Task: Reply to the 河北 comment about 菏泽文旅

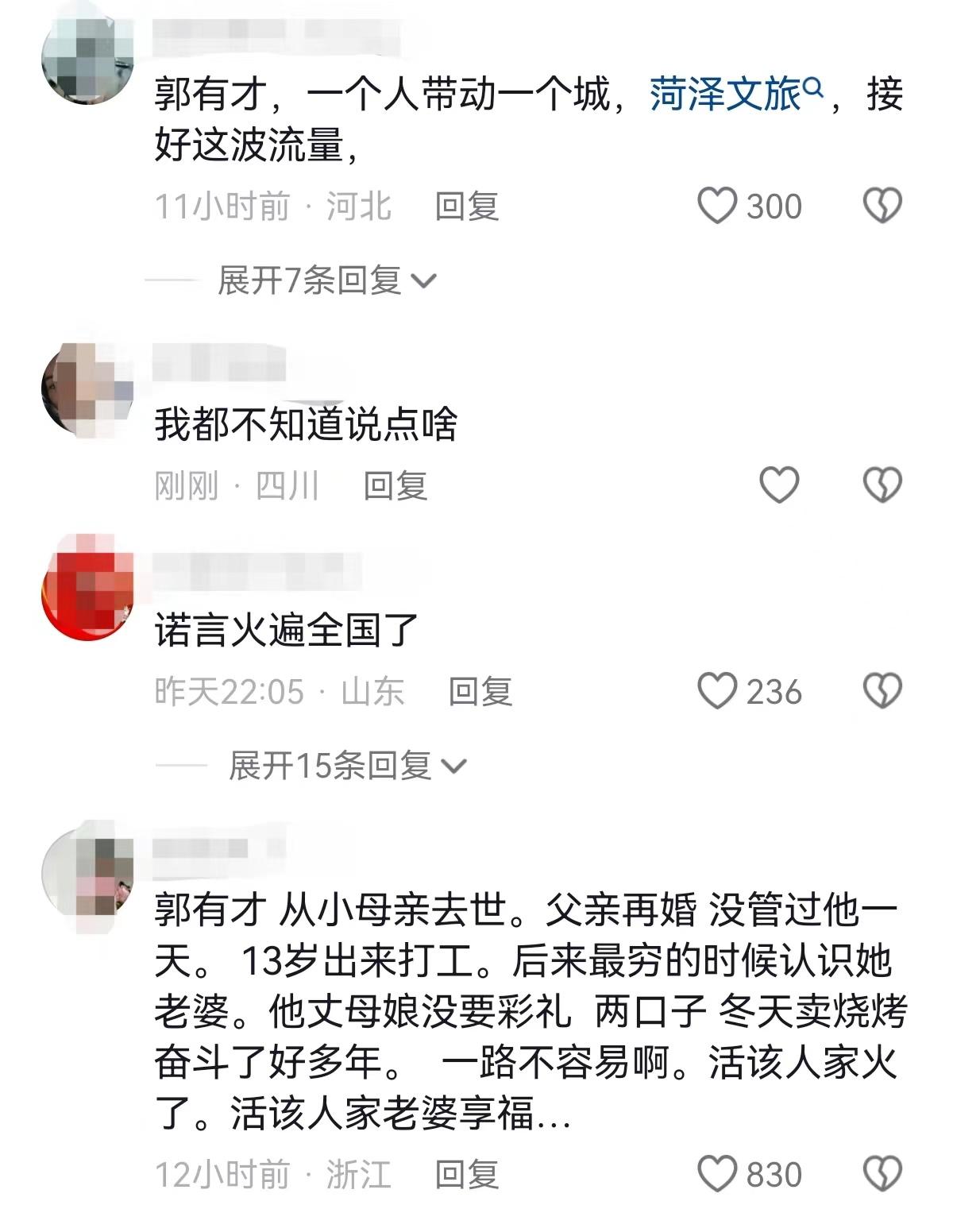Action: point(466,207)
